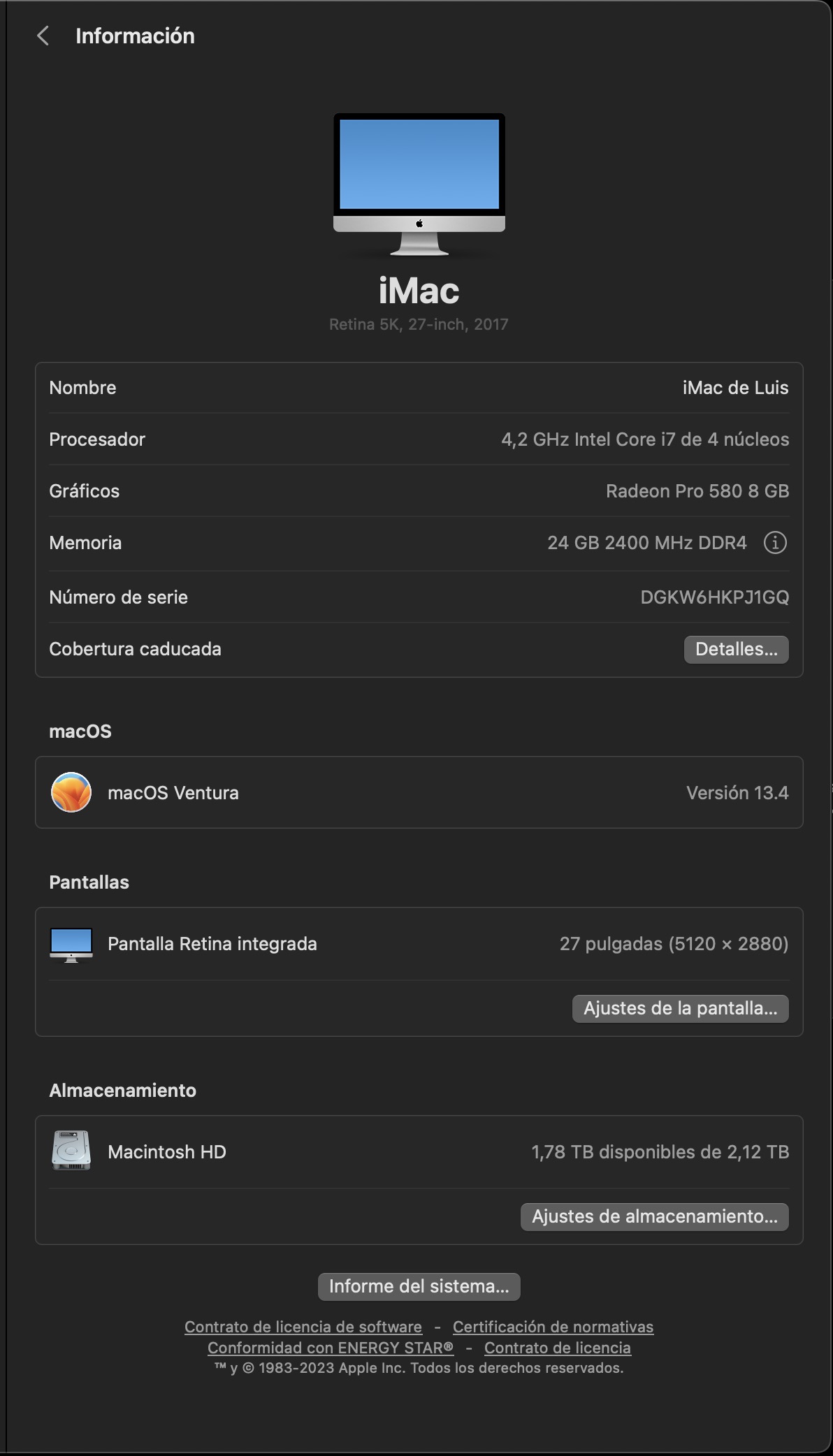Viewport: 833px width, 1456px height.
Task: Open coverage Detalles button
Action: click(x=736, y=649)
